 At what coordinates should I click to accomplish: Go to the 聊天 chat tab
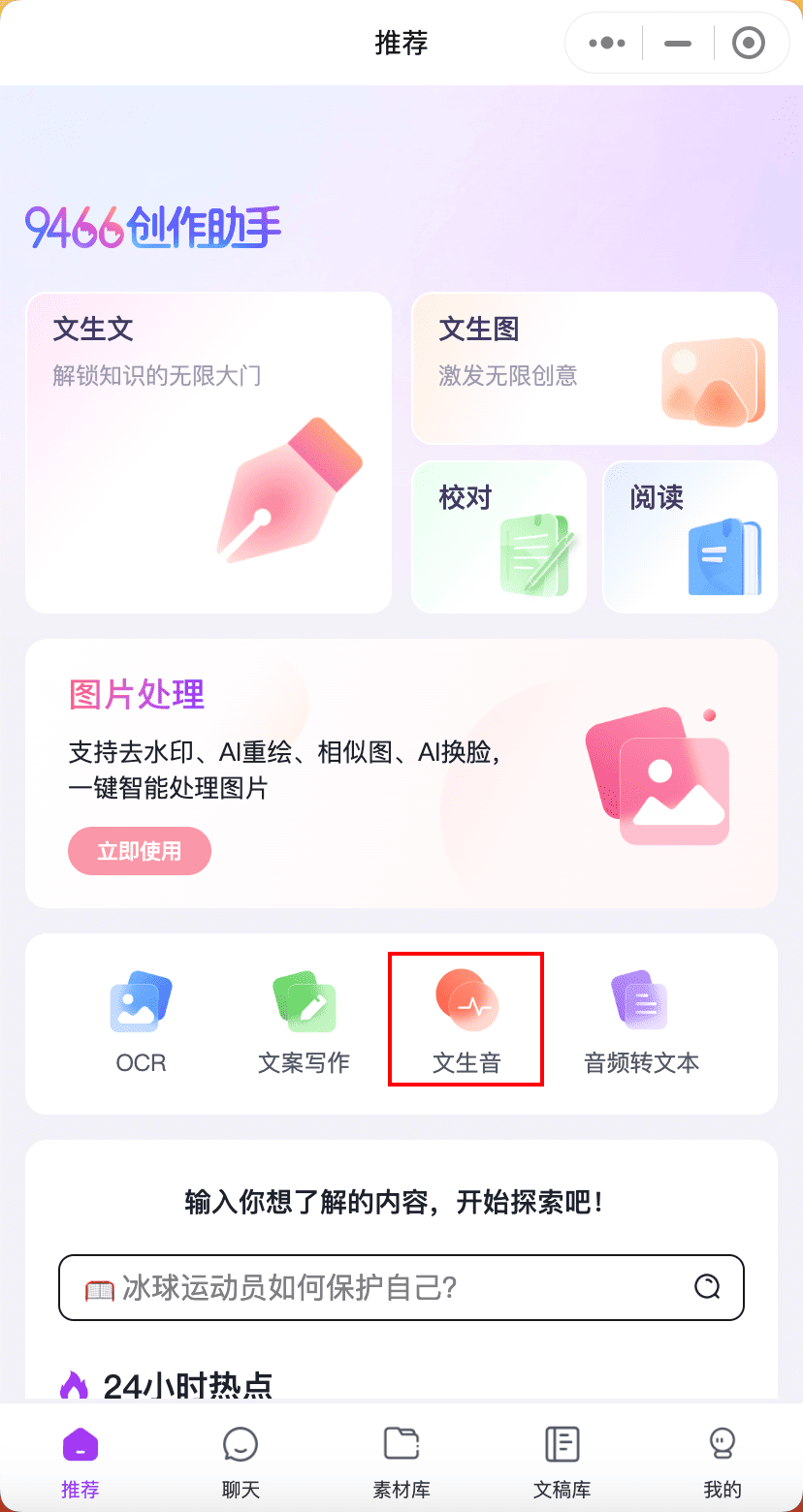coord(241,1462)
